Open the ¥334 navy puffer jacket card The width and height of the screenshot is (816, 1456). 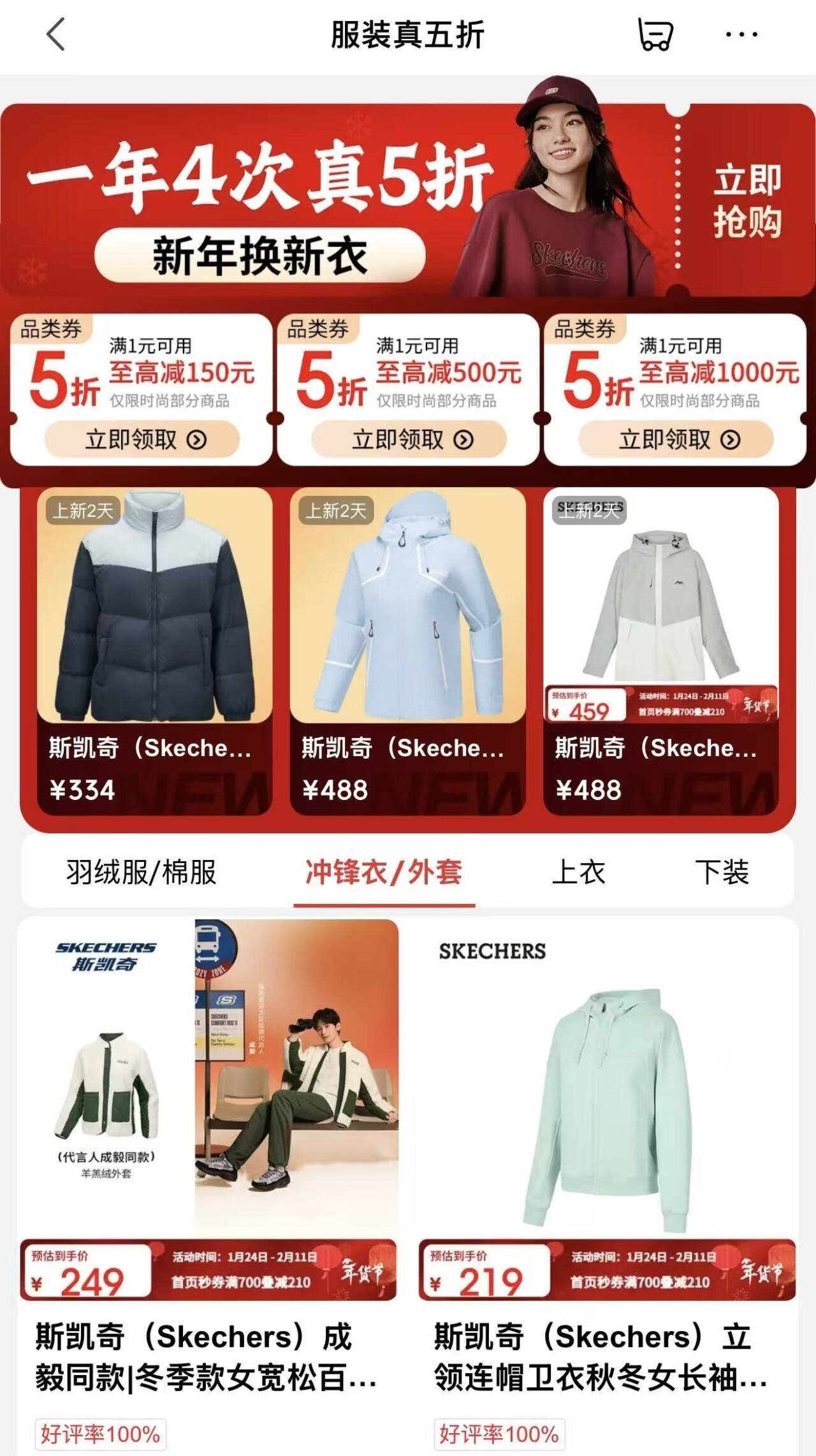[x=155, y=652]
